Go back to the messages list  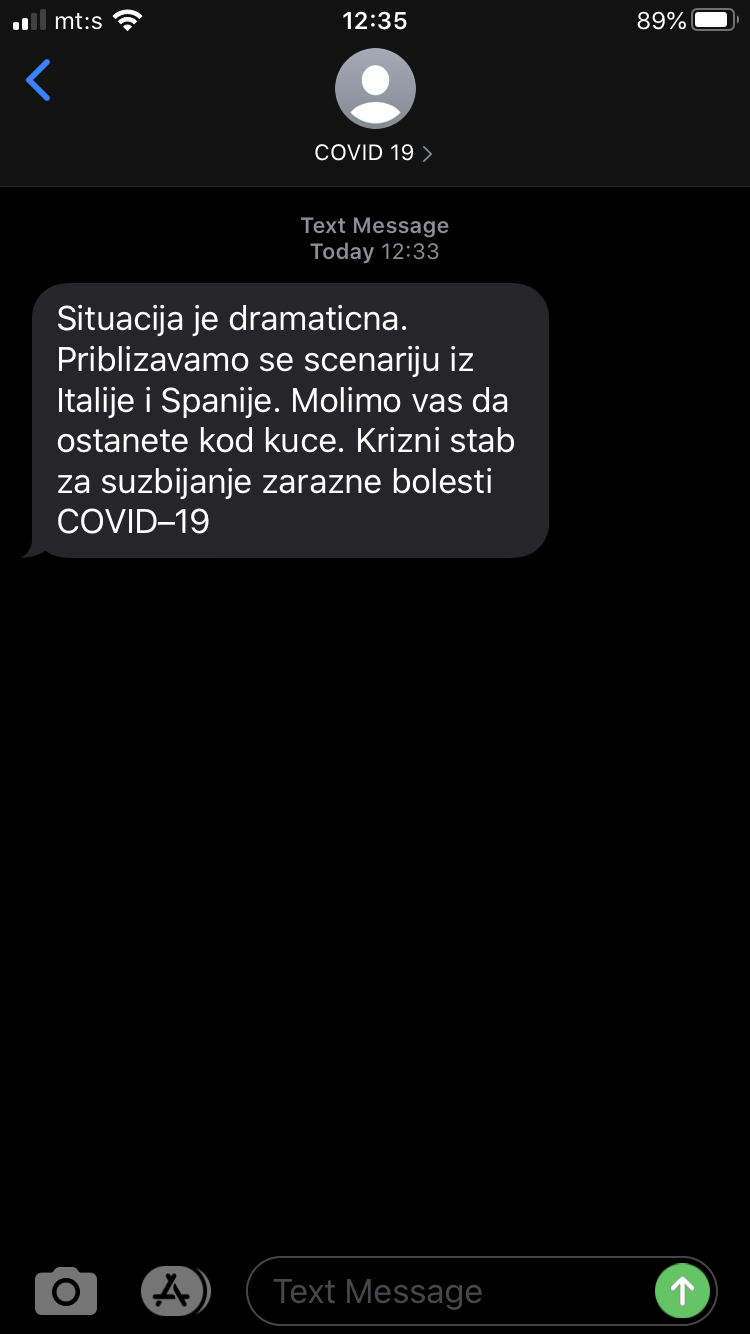pos(38,81)
